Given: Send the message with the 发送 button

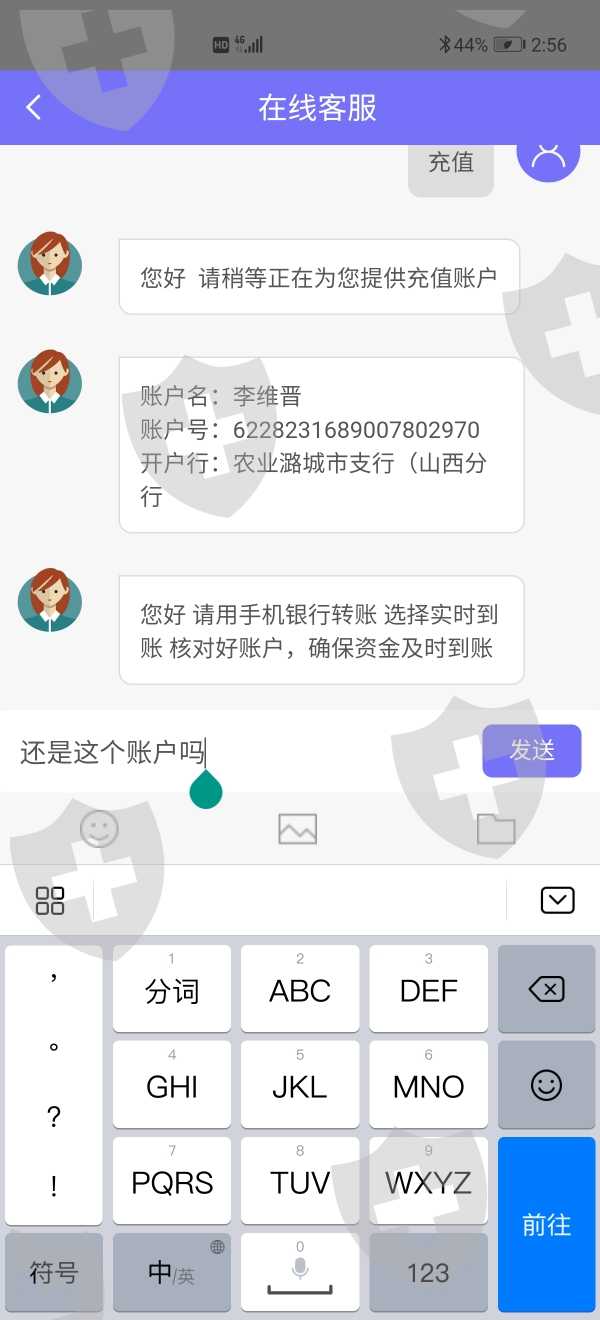Looking at the screenshot, I should (532, 751).
